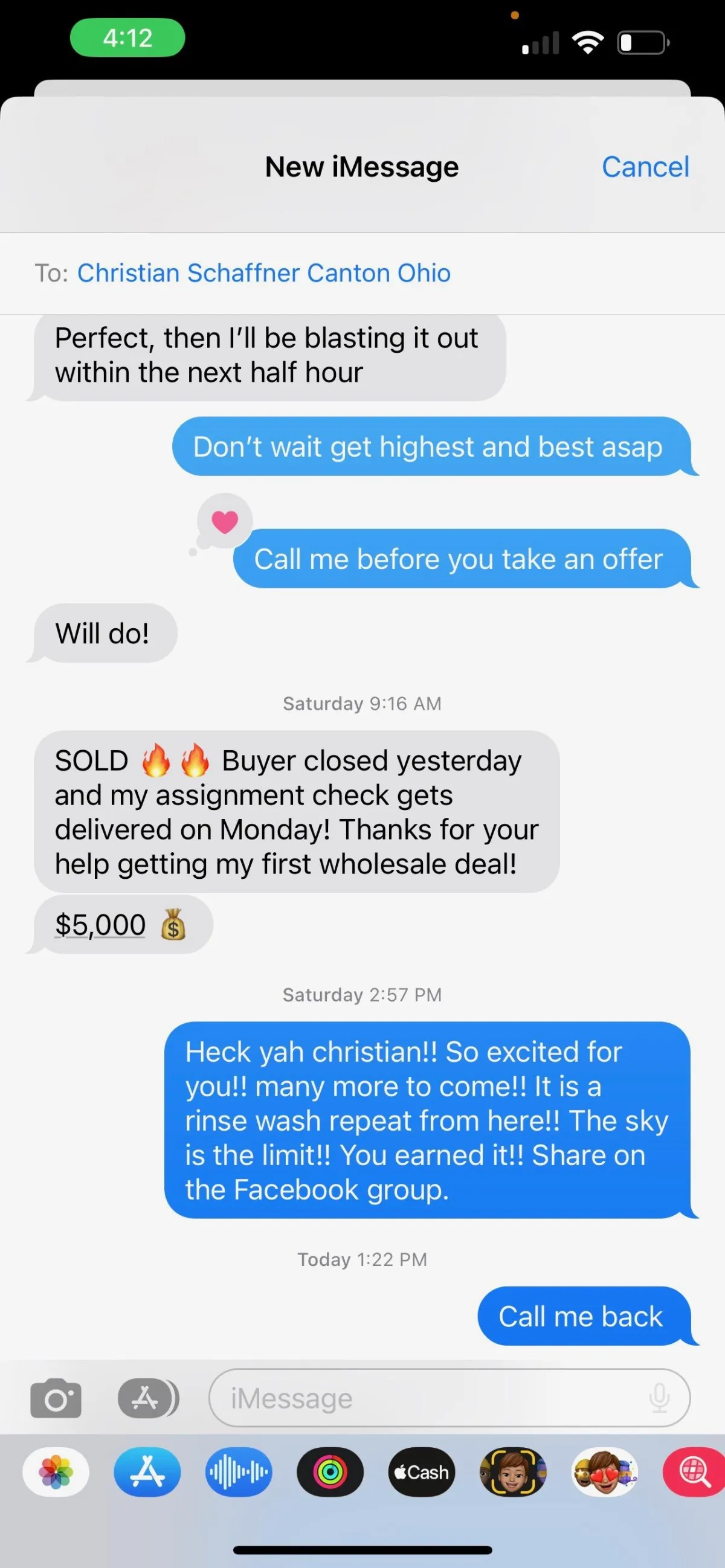Image resolution: width=725 pixels, height=1568 pixels.
Task: Open the Memoji camera app
Action: coord(512,1472)
